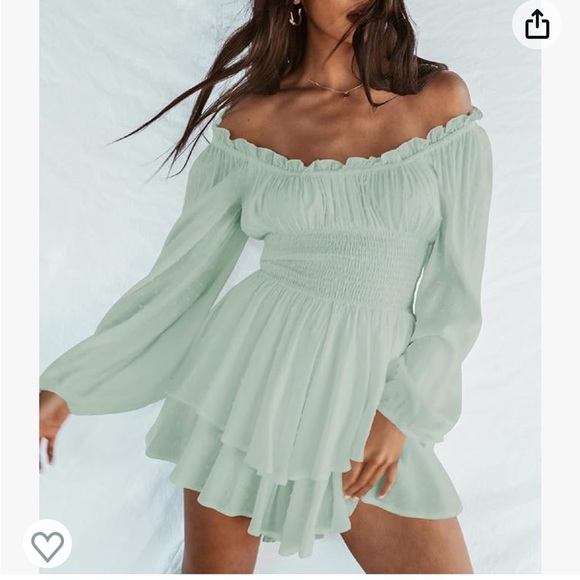Add the dress to favorites
This screenshot has width=580, height=580.
(47, 544)
